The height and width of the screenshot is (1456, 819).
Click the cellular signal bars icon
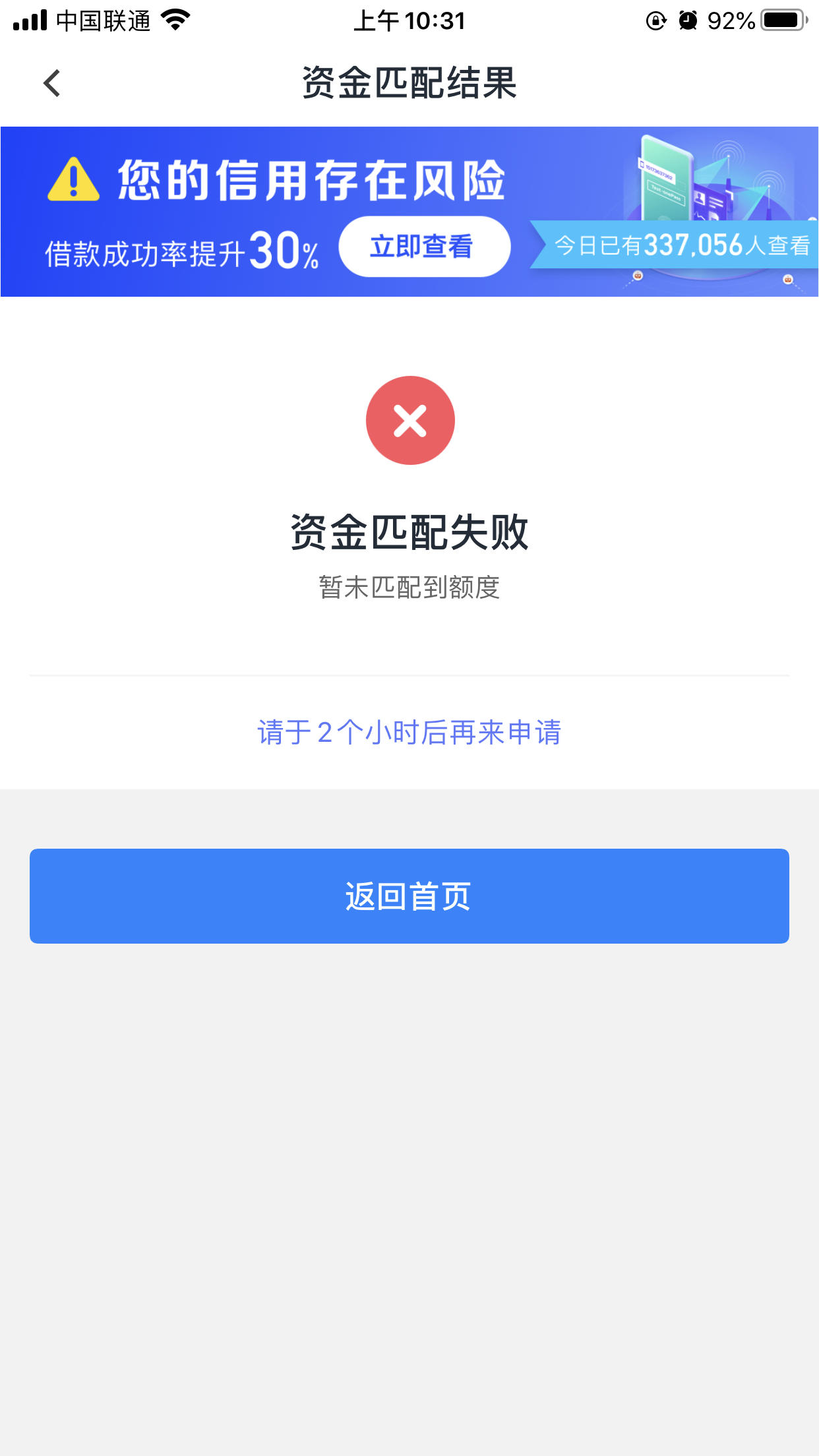click(29, 20)
